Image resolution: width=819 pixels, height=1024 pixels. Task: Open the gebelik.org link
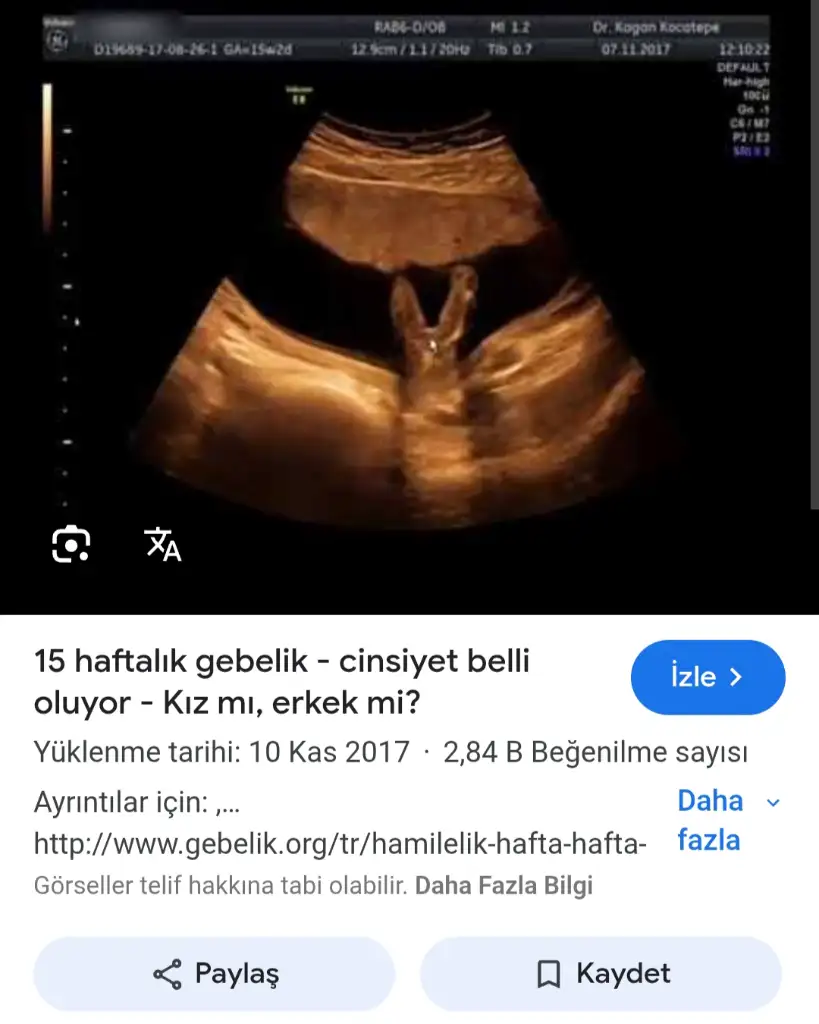tap(340, 844)
